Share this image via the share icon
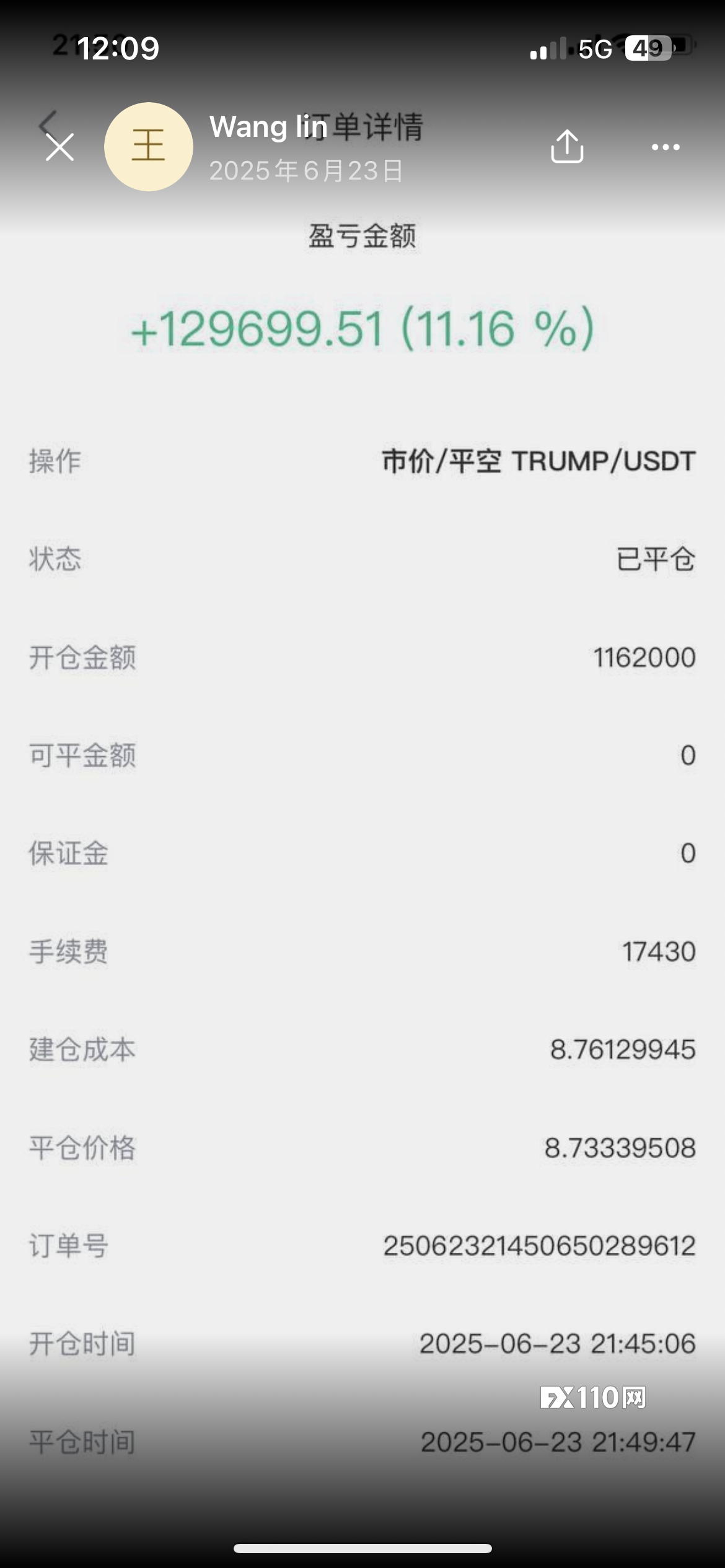Viewport: 725px width, 1568px height. (x=567, y=147)
